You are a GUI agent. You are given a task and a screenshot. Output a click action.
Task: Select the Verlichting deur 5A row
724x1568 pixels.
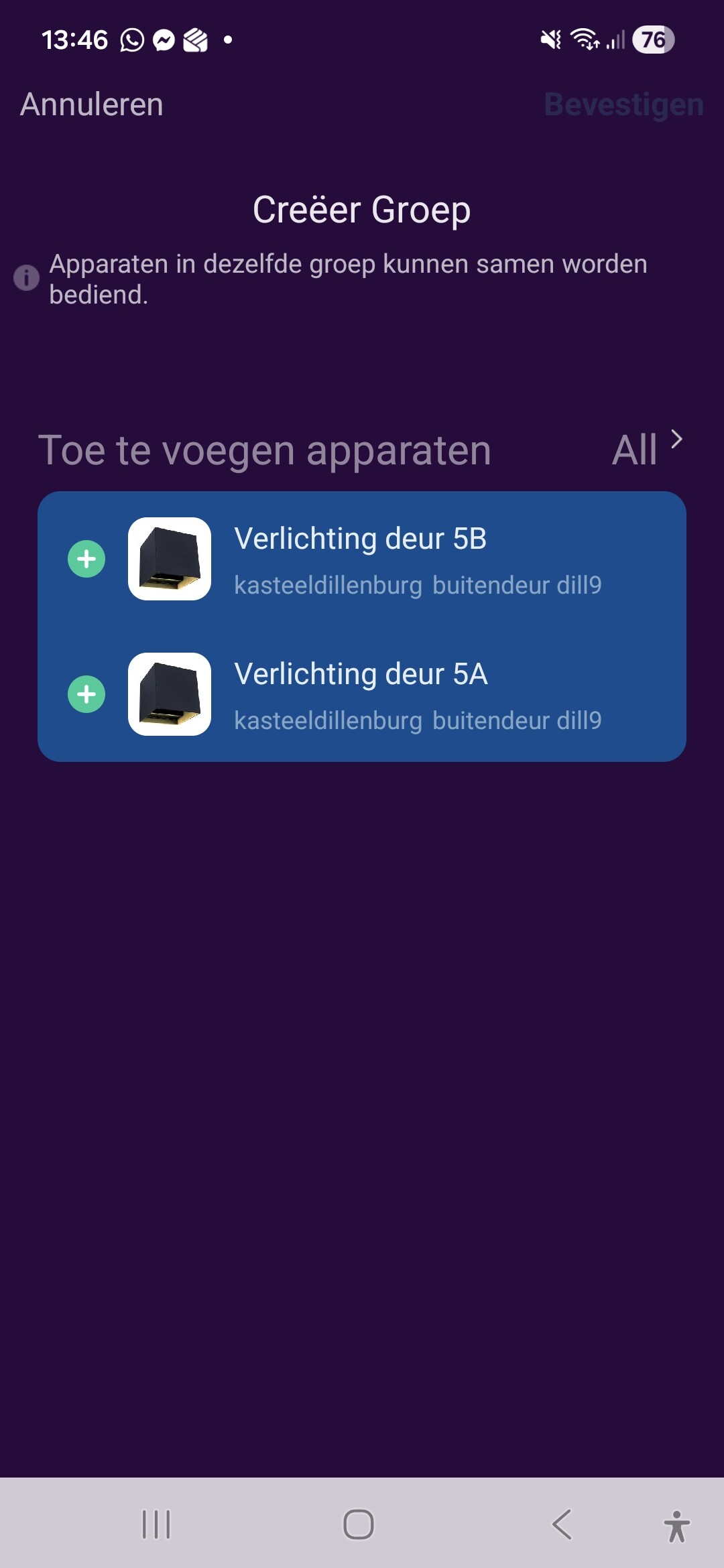402,694
